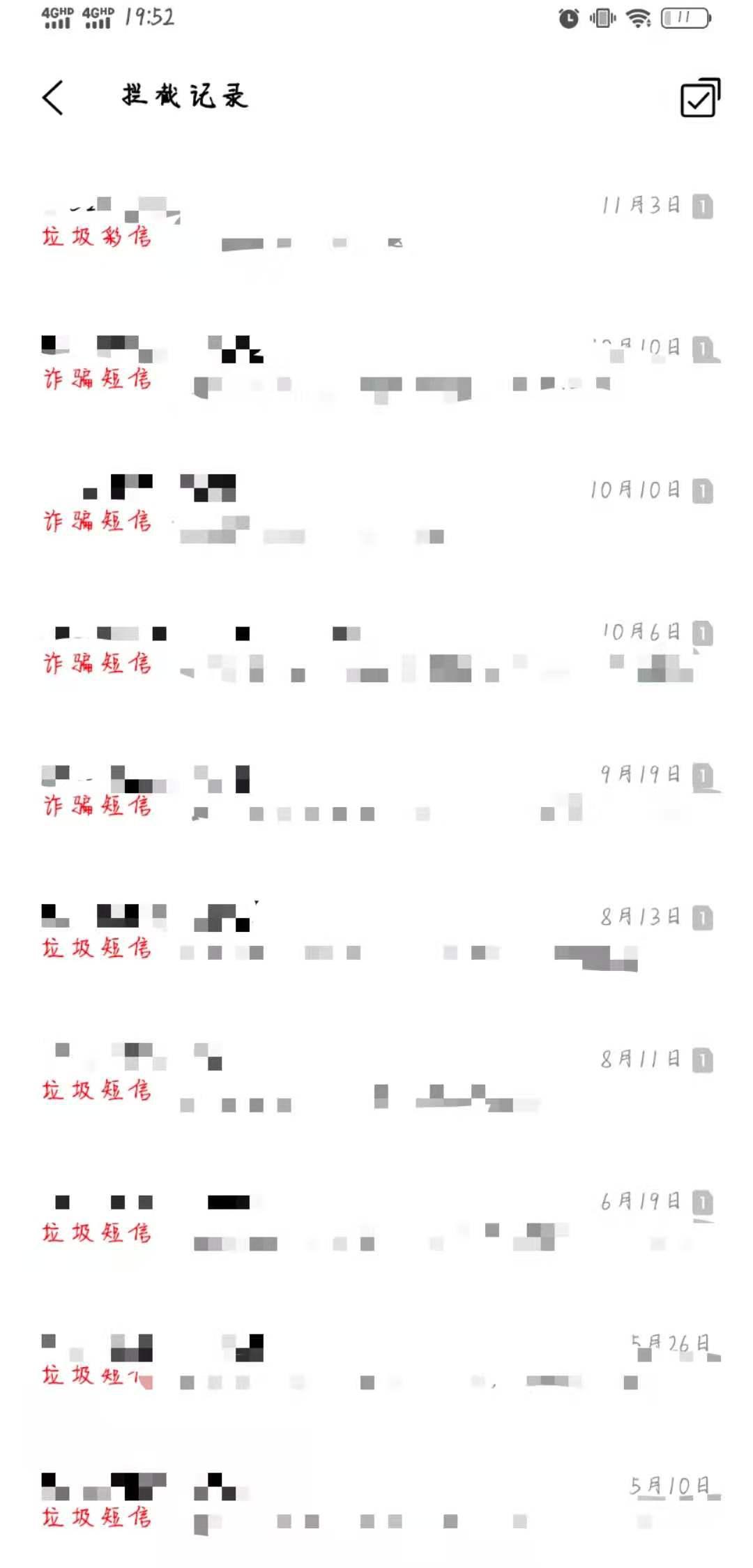The image size is (753, 1568).
Task: Go back from 拦截记录 screen
Action: coord(53,97)
